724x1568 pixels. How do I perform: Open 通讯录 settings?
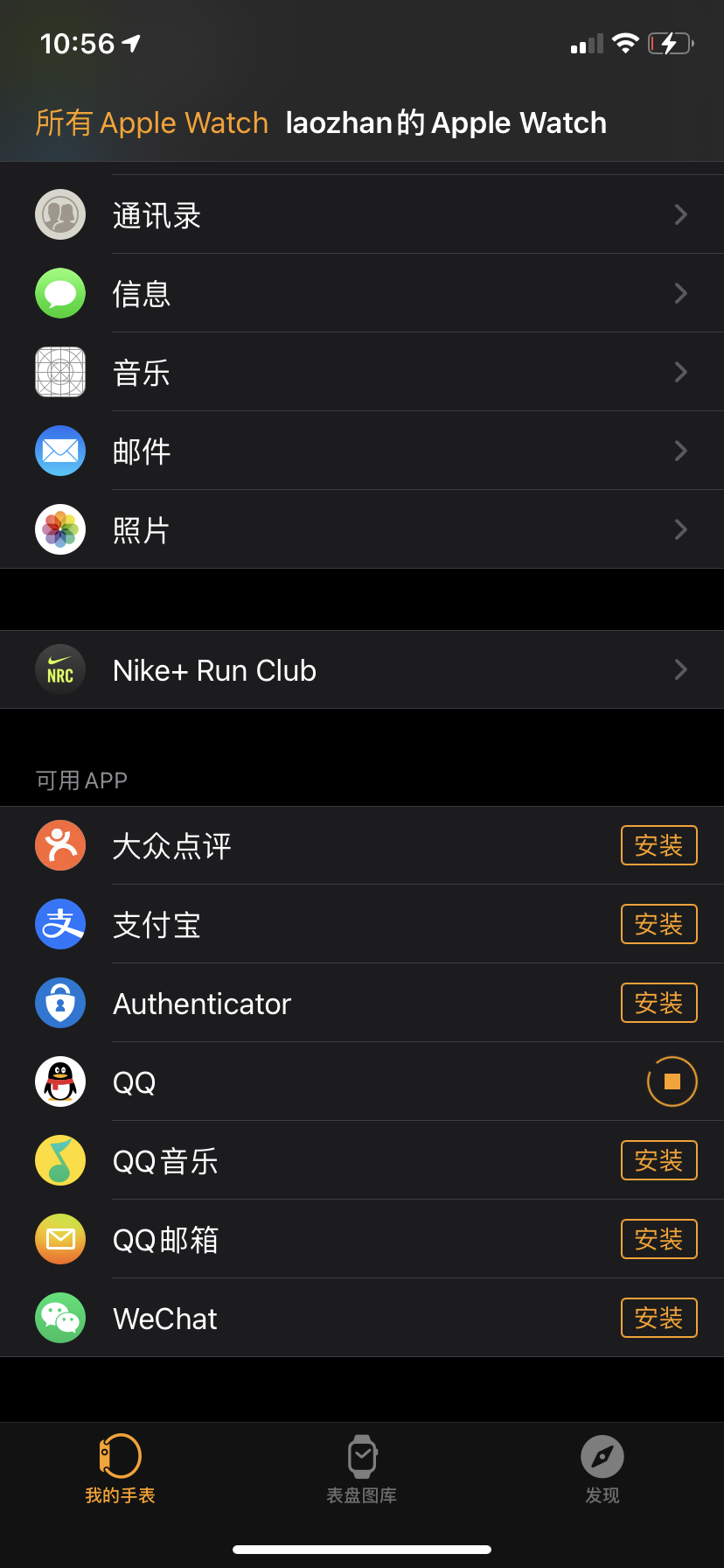tap(362, 214)
